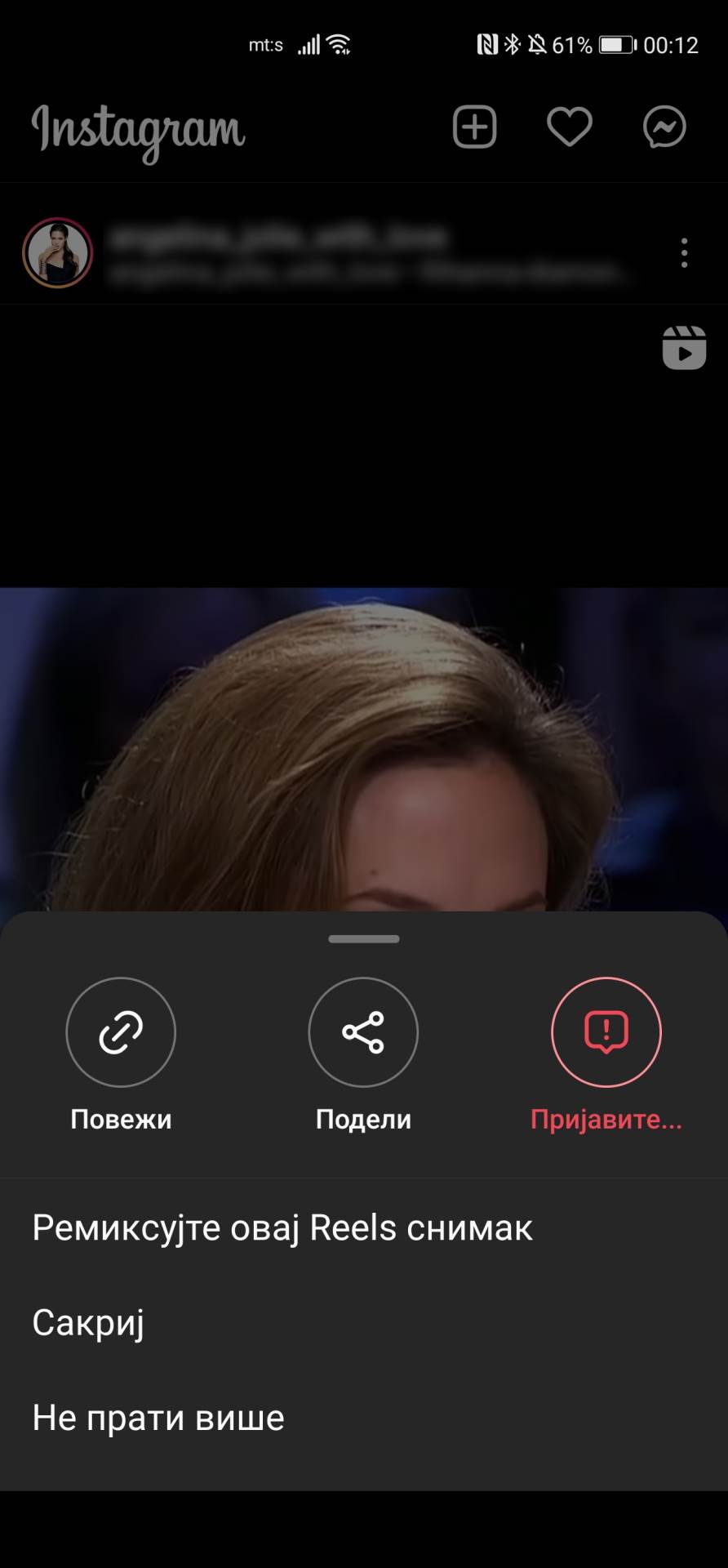Click the Пријавите label to report

tap(607, 1120)
